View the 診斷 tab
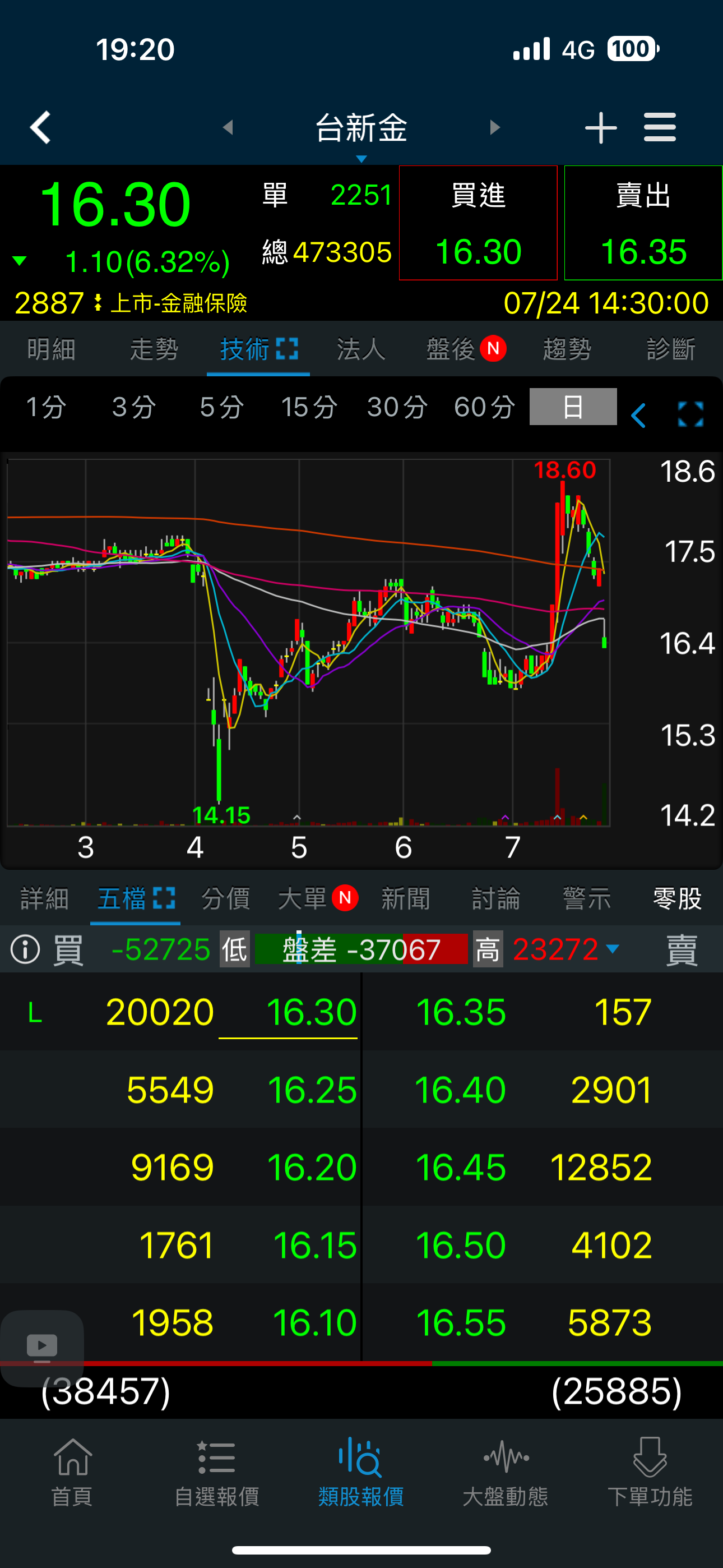Image resolution: width=723 pixels, height=1568 pixels. click(x=671, y=349)
